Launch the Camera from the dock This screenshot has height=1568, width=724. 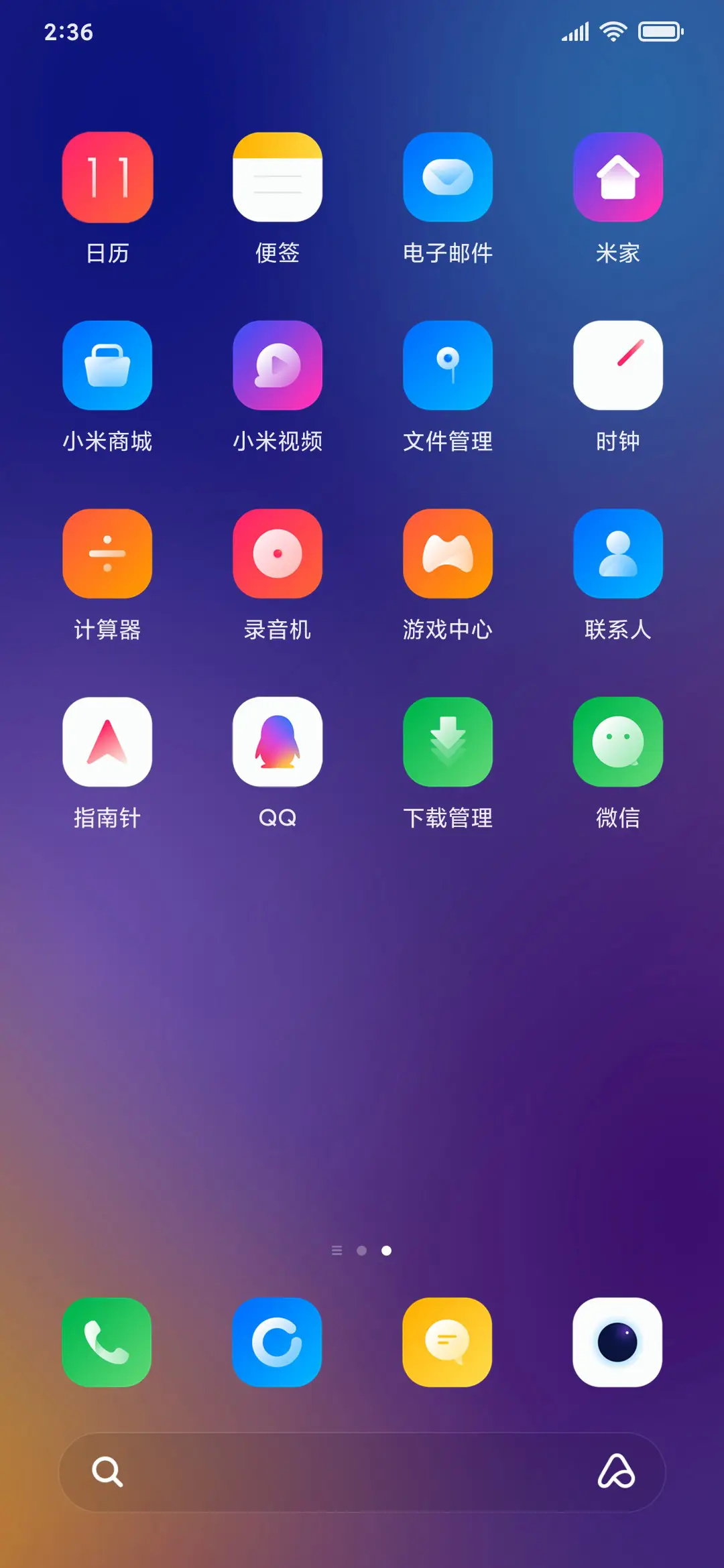618,1342
